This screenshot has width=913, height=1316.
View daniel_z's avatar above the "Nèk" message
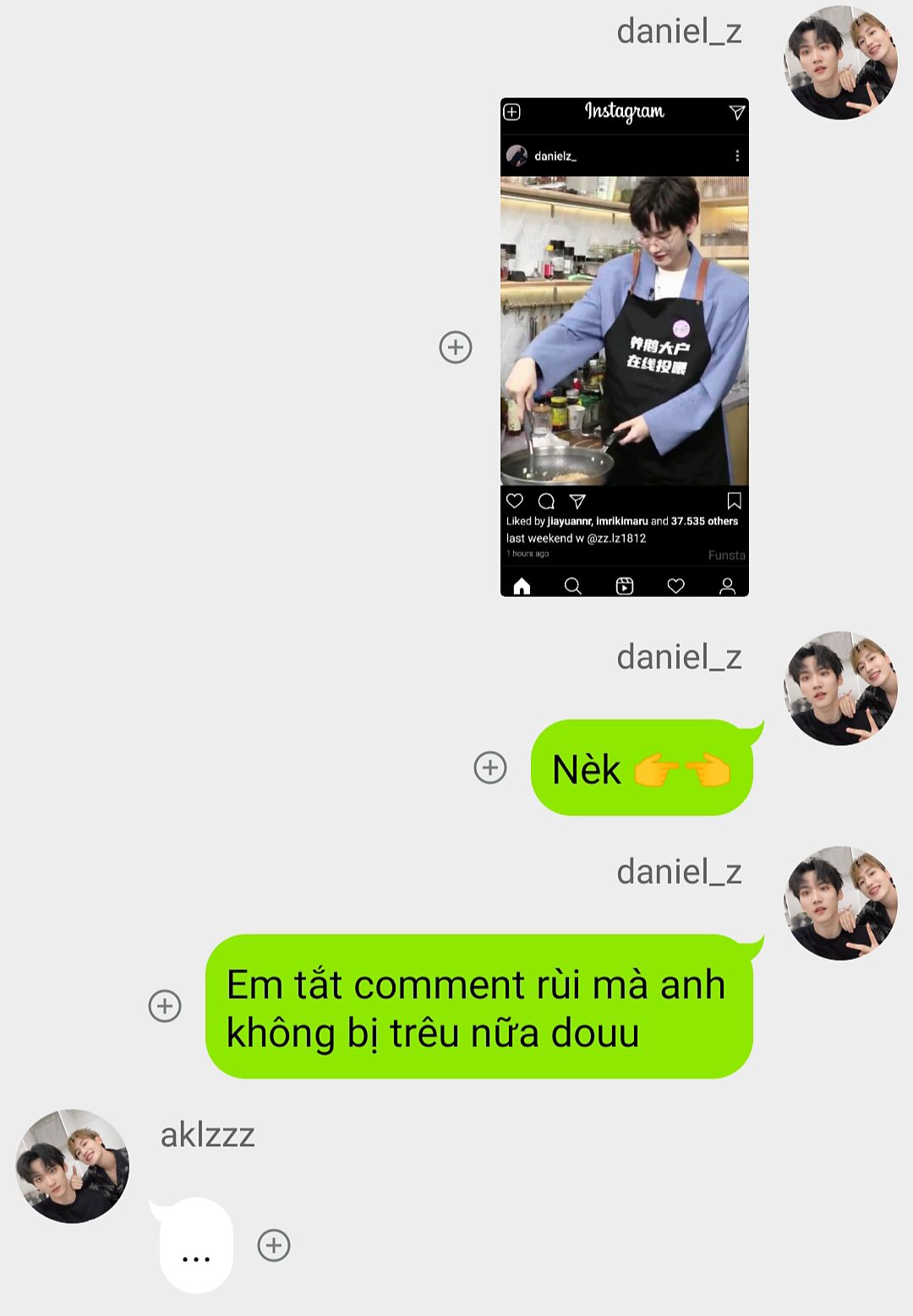[x=840, y=688]
